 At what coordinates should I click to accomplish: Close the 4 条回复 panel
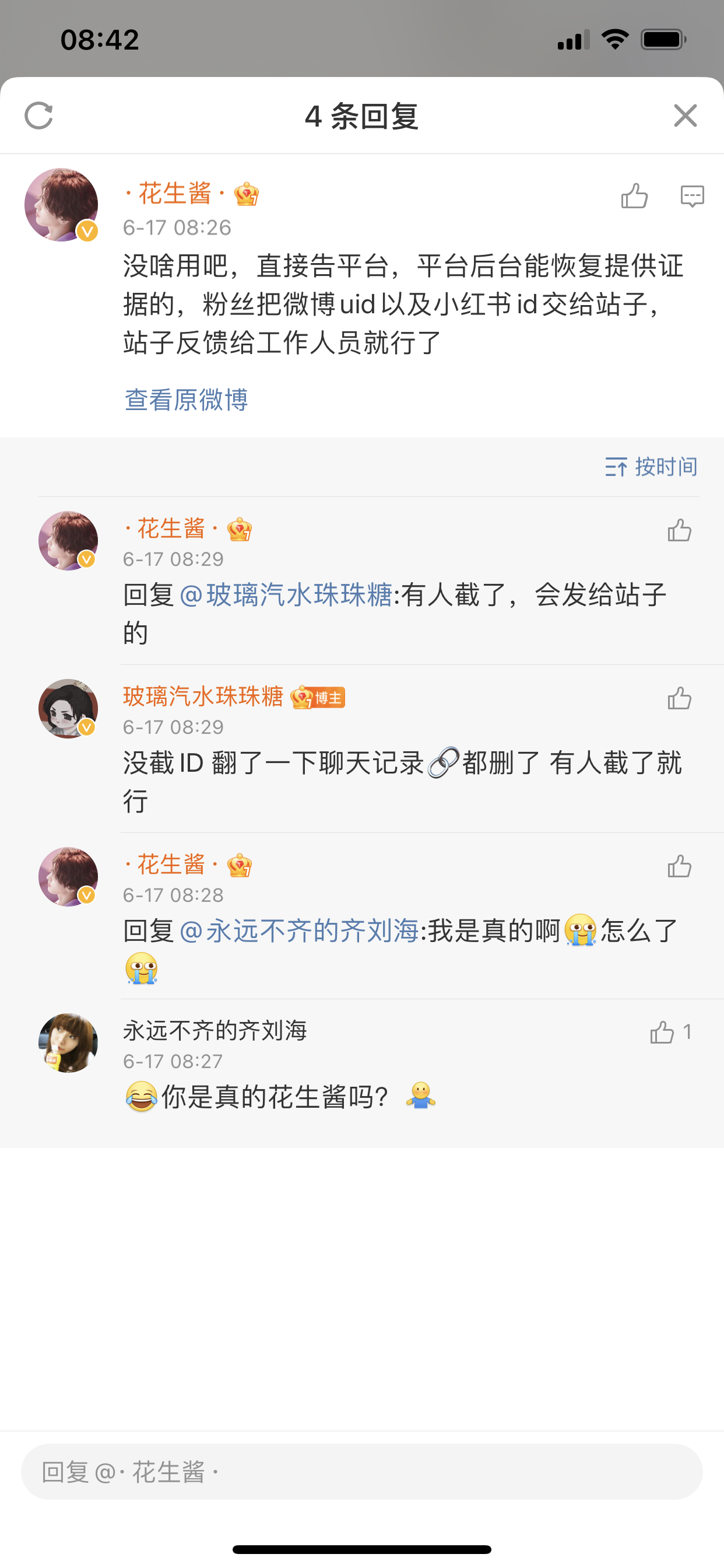685,116
